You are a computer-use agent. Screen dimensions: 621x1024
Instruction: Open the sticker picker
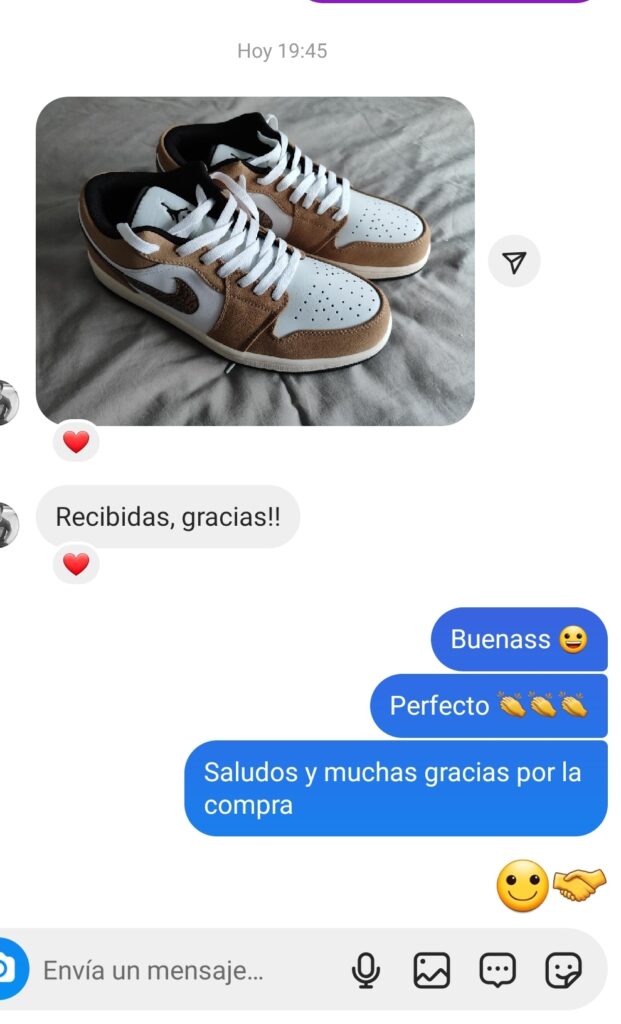coord(563,970)
